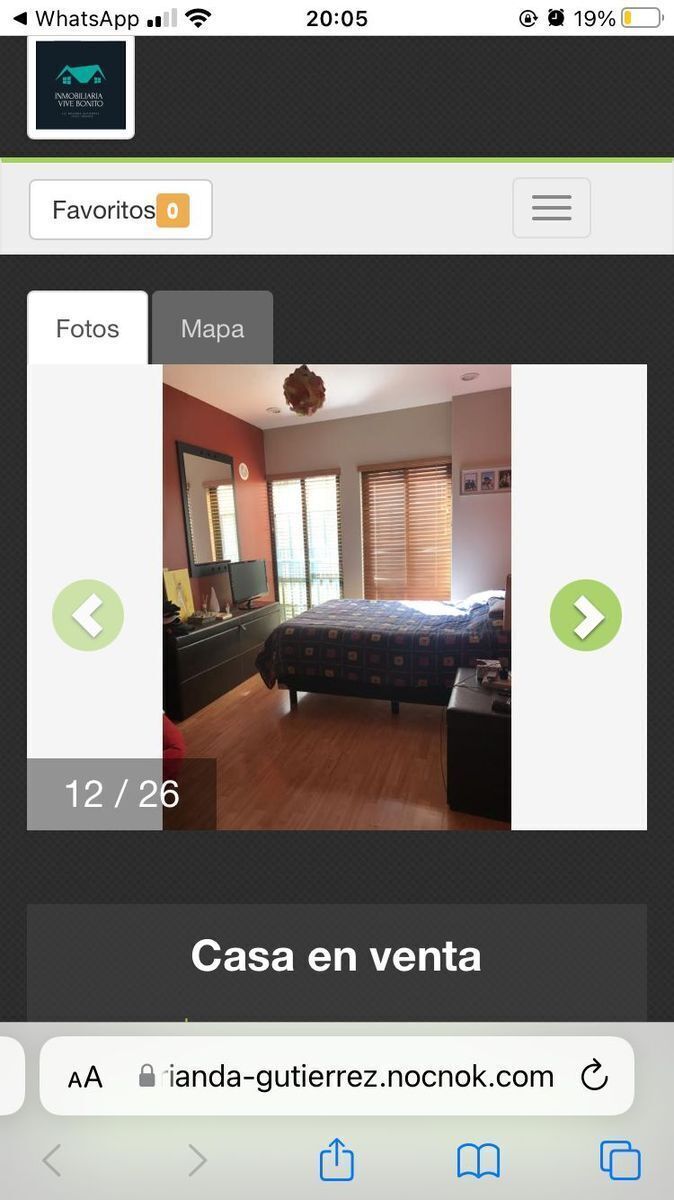Show the next property photo
Screen dimensions: 674x1200
[x=585, y=616]
